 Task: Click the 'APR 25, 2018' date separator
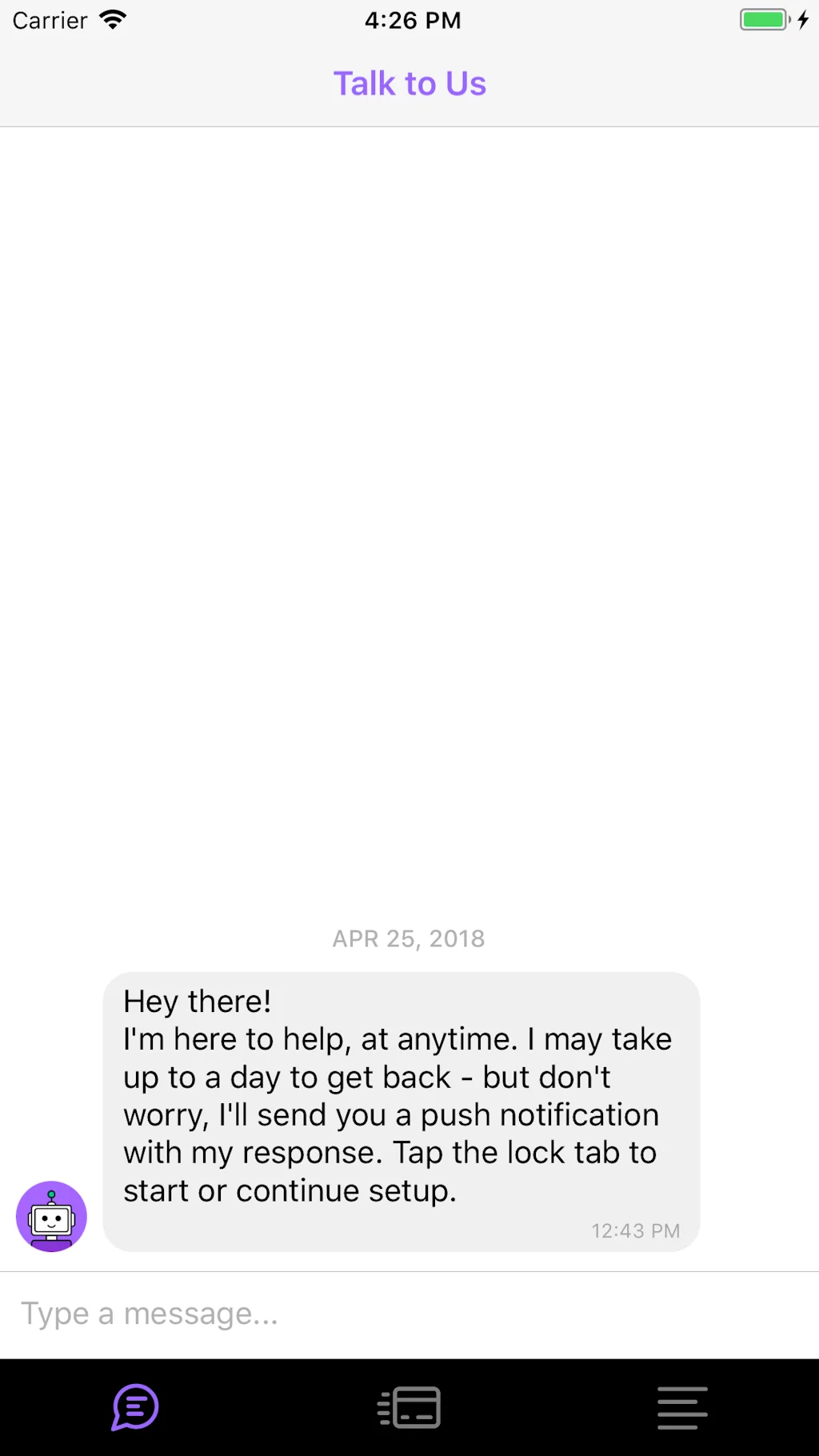pos(409,938)
